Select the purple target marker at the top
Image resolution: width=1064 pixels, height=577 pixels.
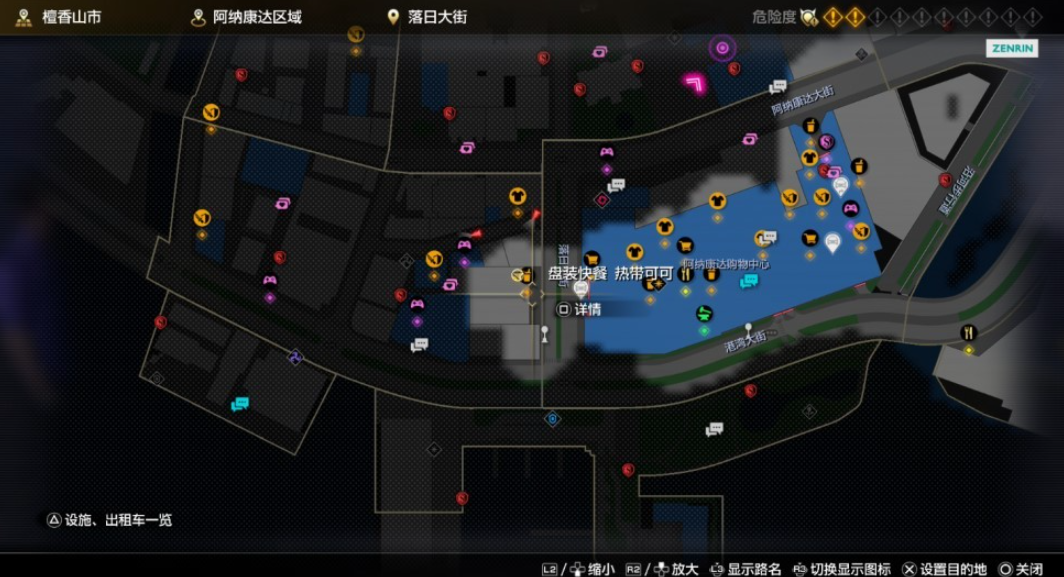pos(722,47)
